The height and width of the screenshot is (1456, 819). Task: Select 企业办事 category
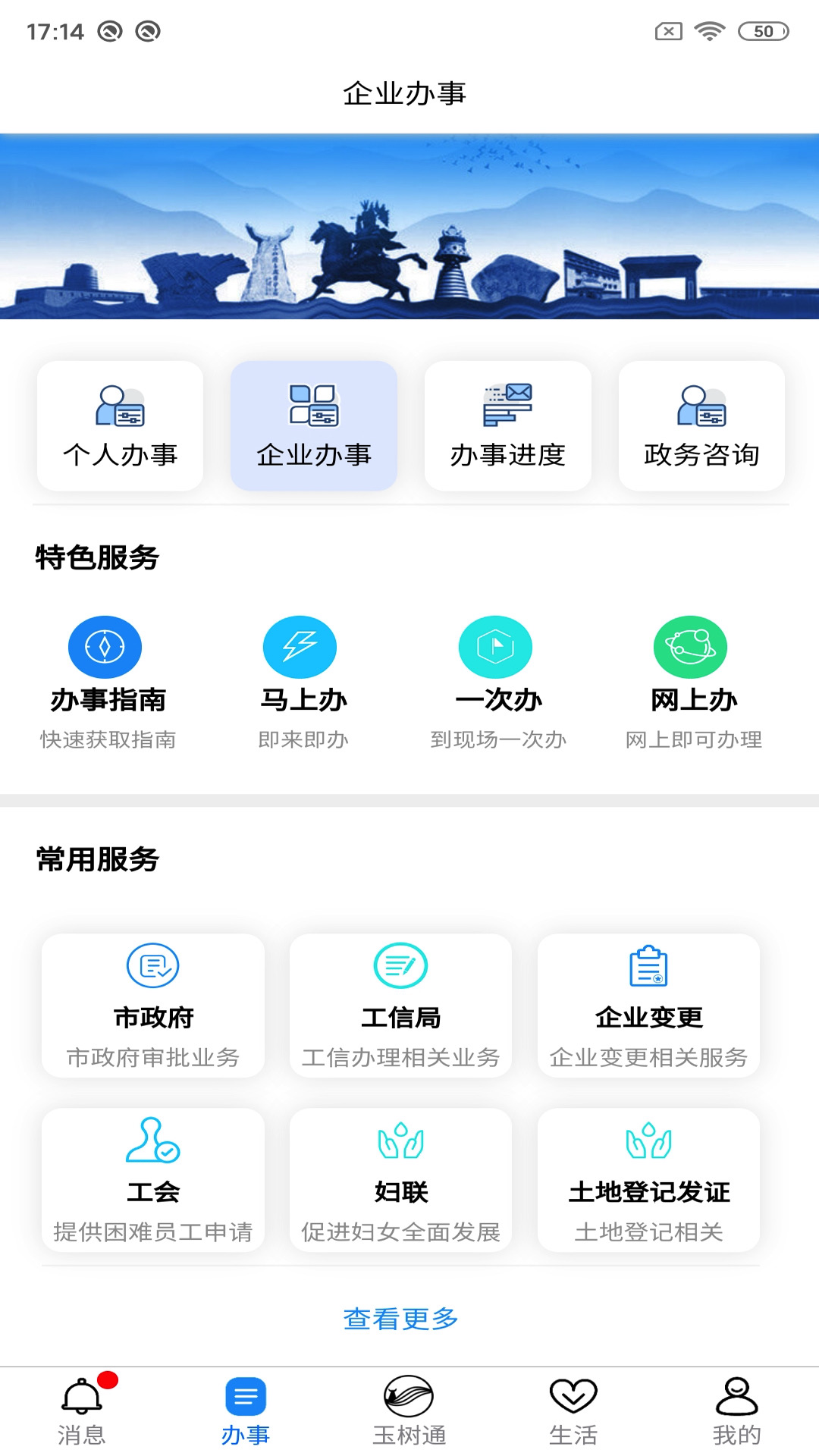pyautogui.click(x=314, y=426)
